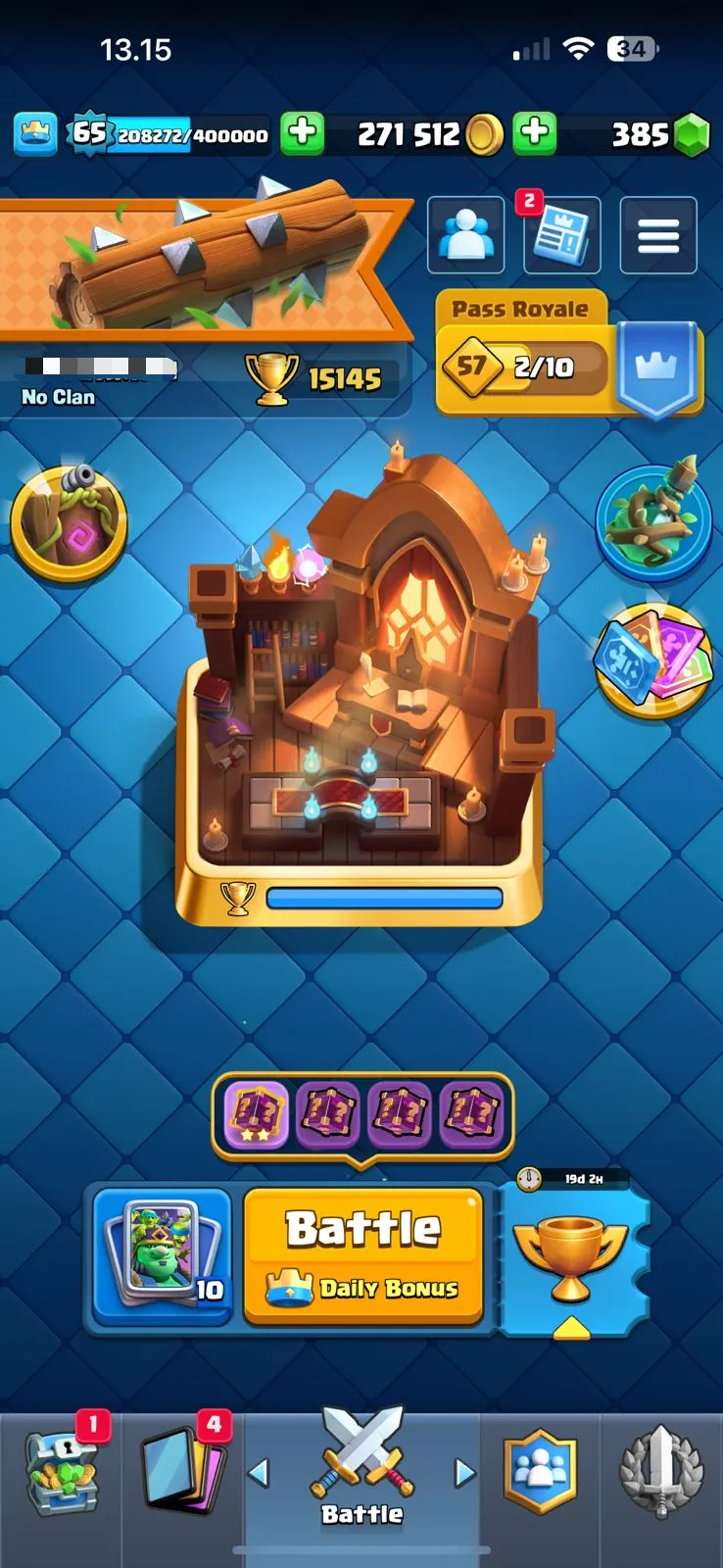Open the tree cannon event icon
The width and height of the screenshot is (723, 1568).
coord(69,521)
